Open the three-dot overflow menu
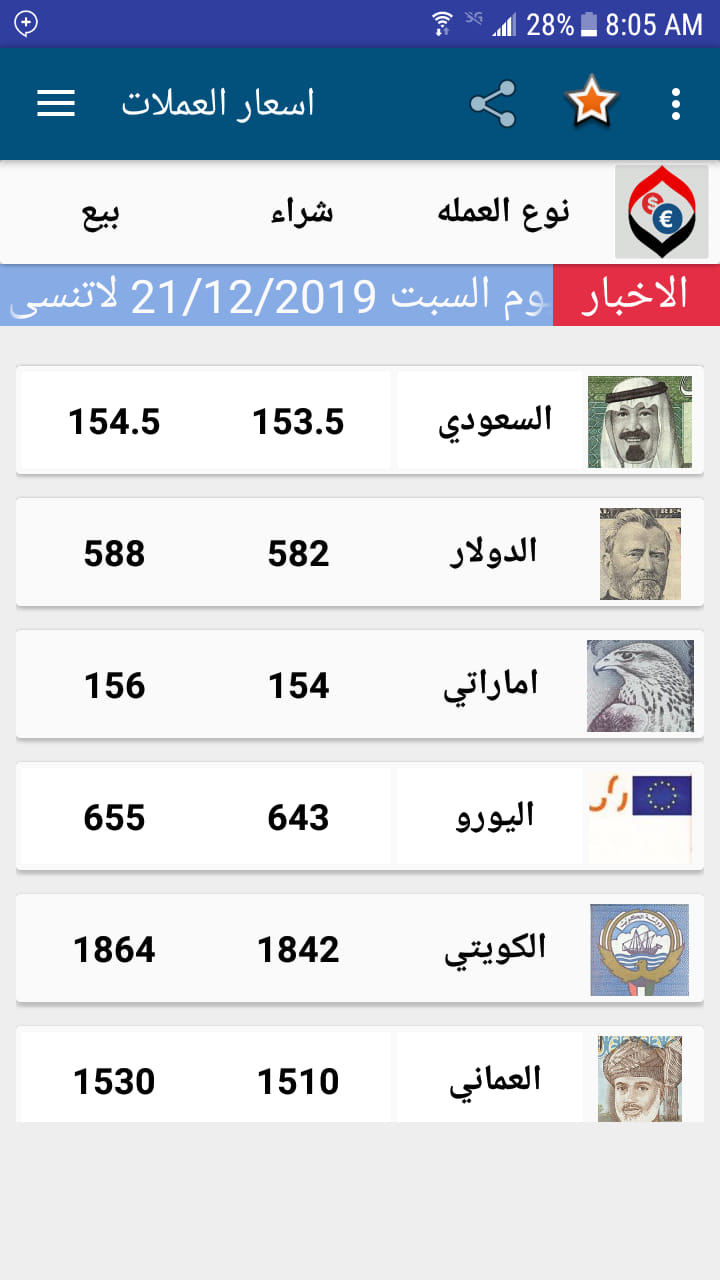720x1280 pixels. 676,104
